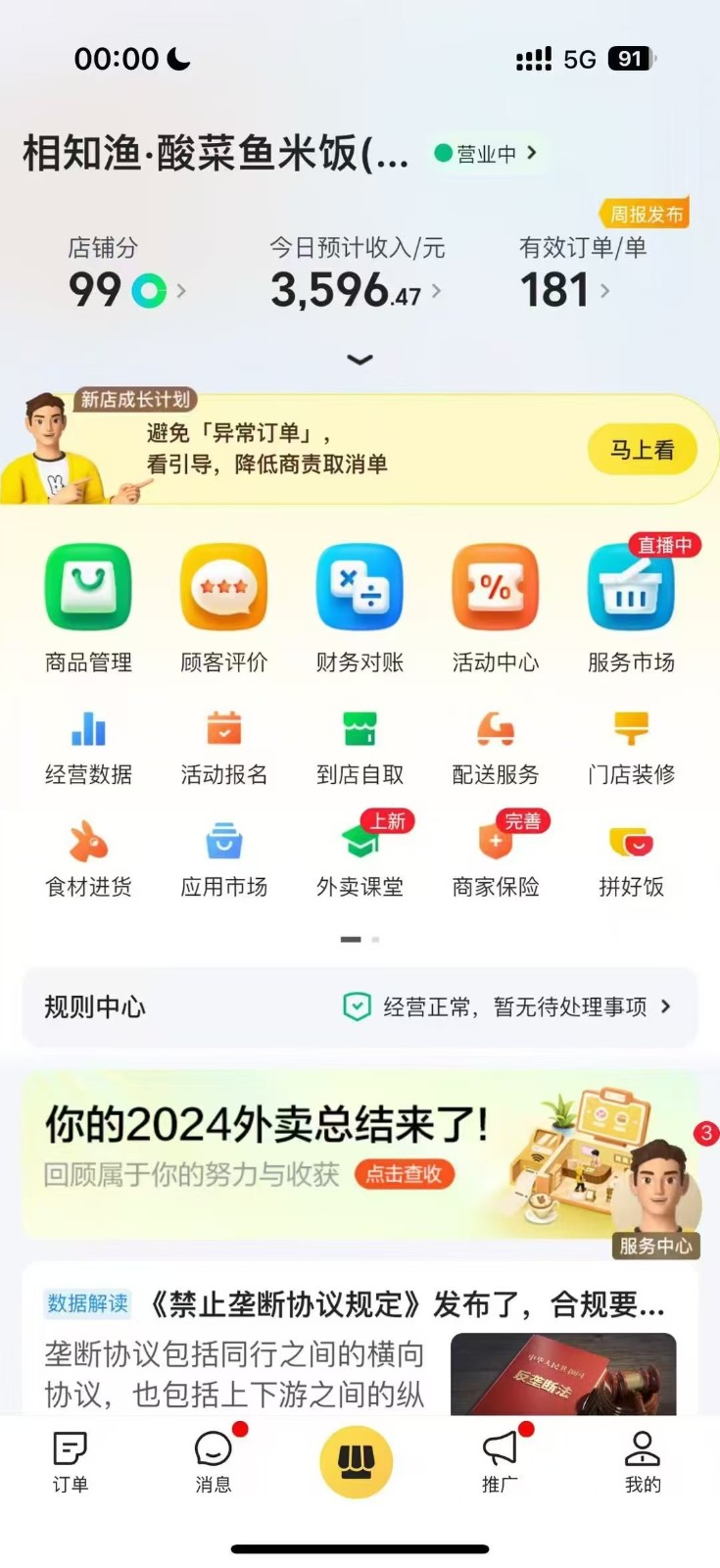Expand the stats panel with down chevron
This screenshot has width=720, height=1568.
pyautogui.click(x=360, y=360)
